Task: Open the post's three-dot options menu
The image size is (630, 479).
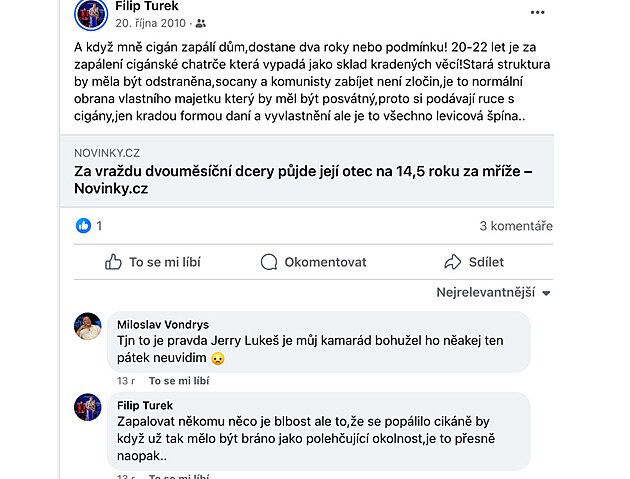Action: (537, 12)
